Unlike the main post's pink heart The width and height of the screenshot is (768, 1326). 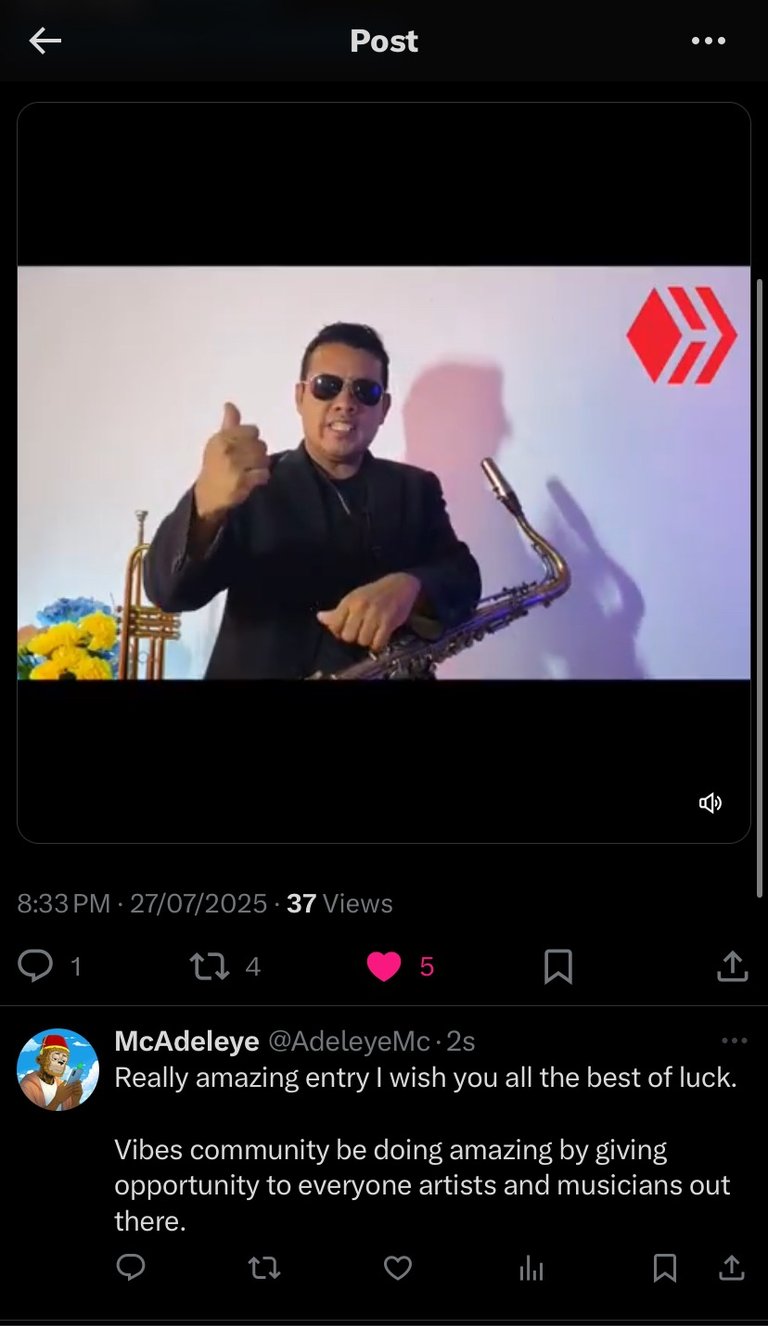pos(384,966)
